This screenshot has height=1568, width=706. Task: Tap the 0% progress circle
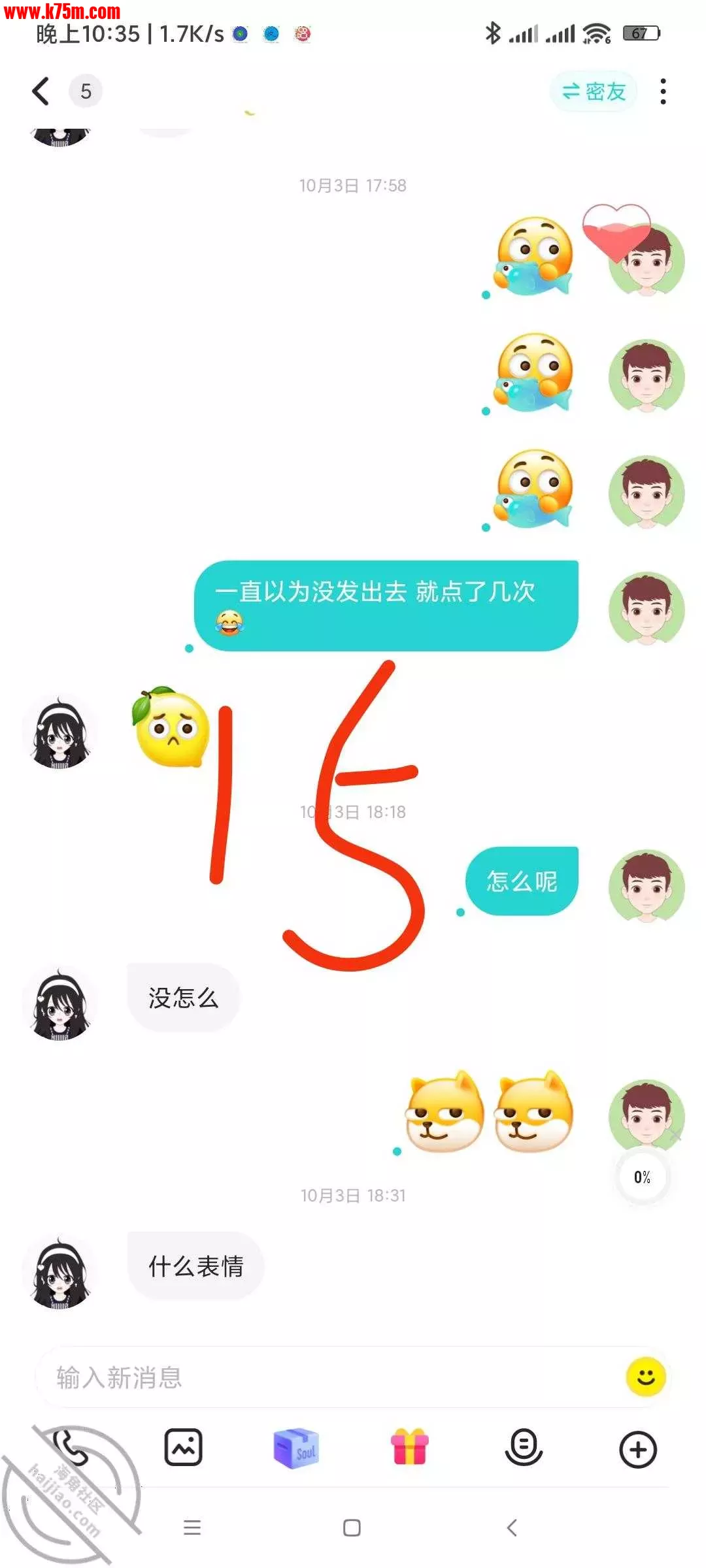(x=642, y=1177)
